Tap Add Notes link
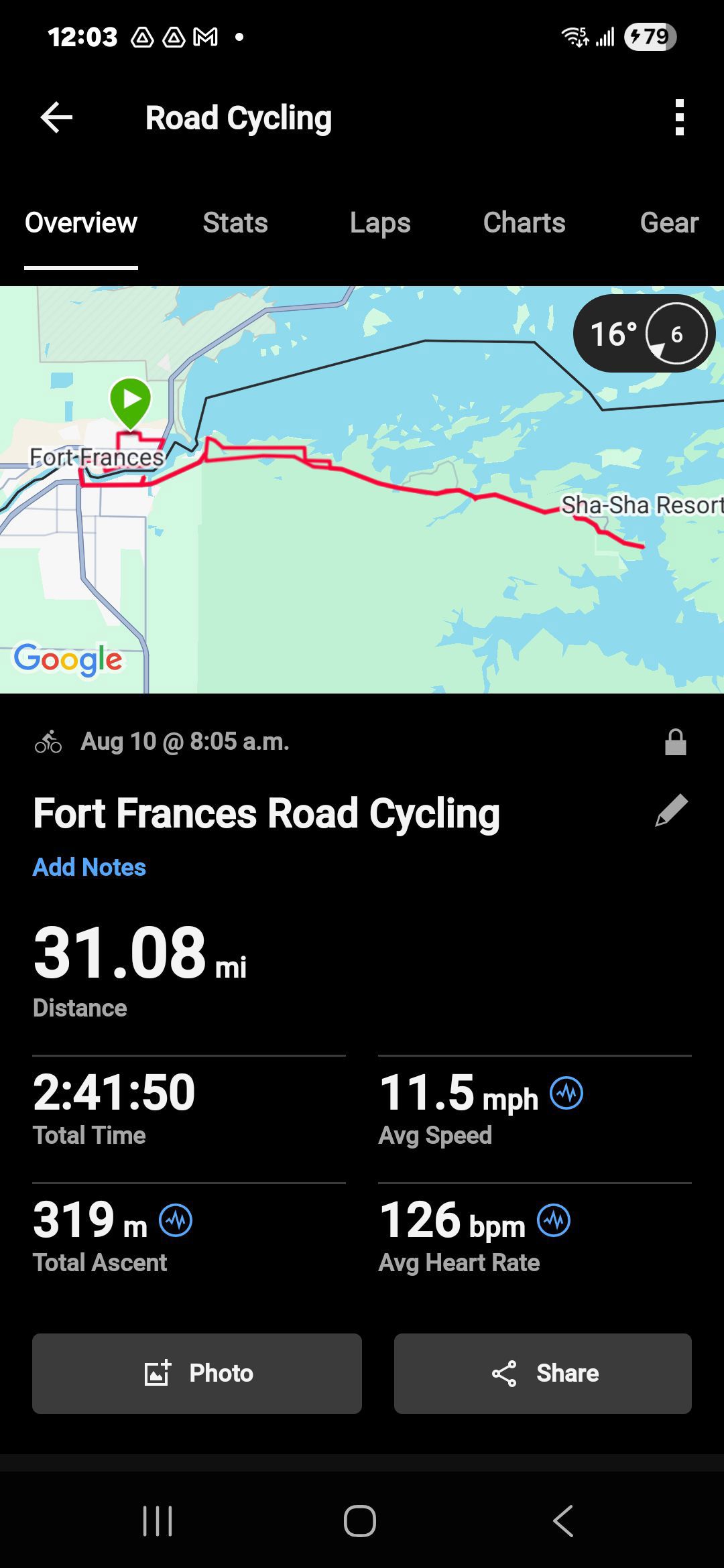Image resolution: width=724 pixels, height=1568 pixels. click(x=89, y=867)
